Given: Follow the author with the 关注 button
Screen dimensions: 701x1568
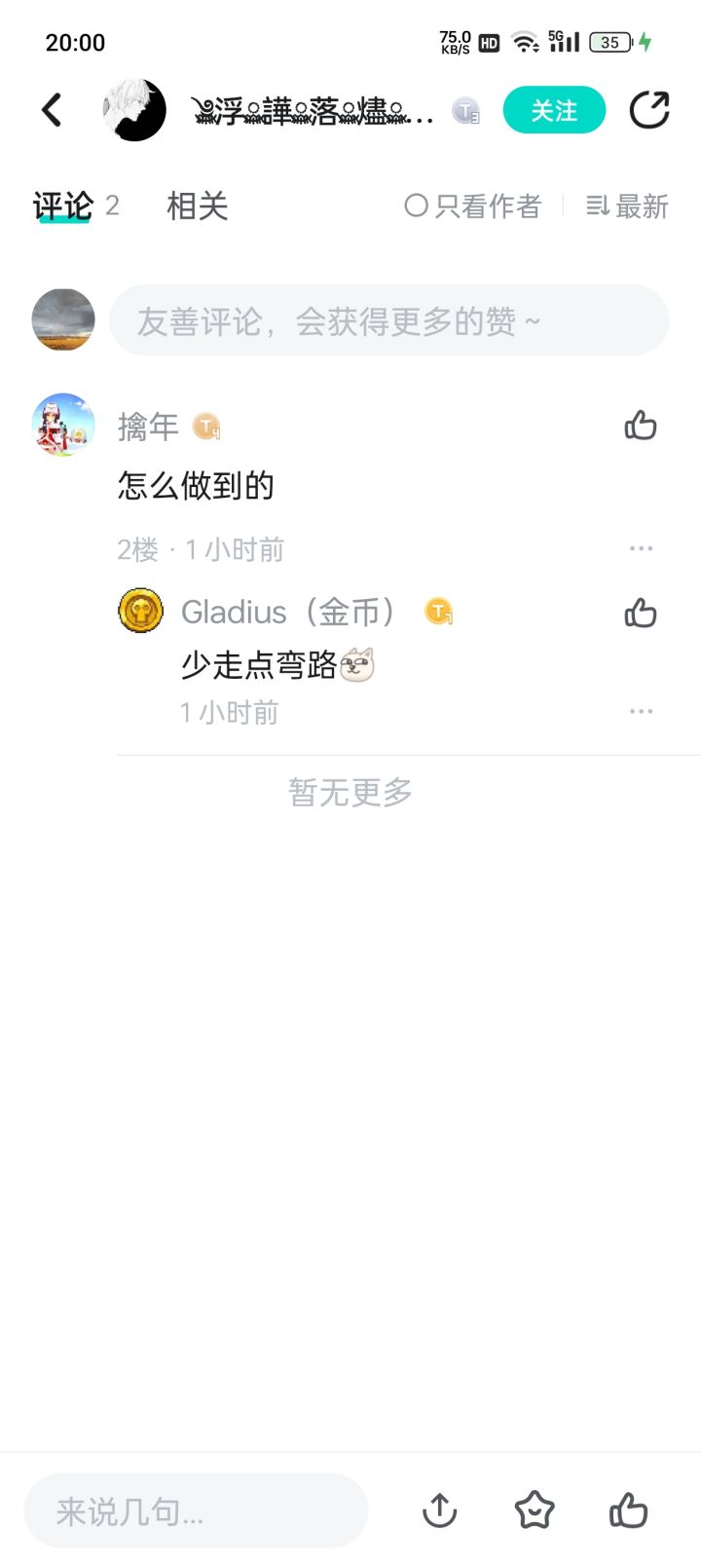Looking at the screenshot, I should (554, 110).
